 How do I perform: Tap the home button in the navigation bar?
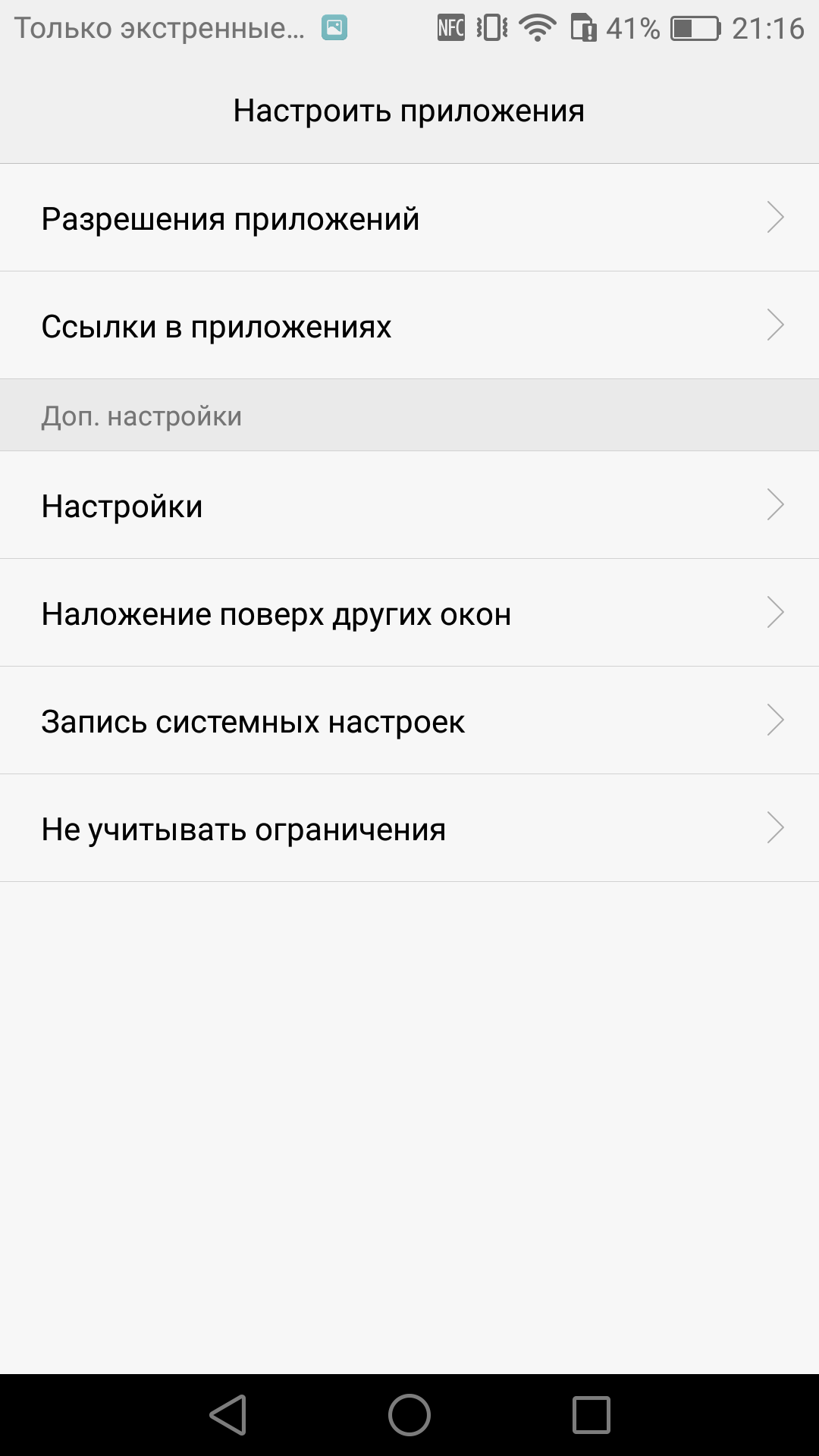pyautogui.click(x=409, y=1415)
